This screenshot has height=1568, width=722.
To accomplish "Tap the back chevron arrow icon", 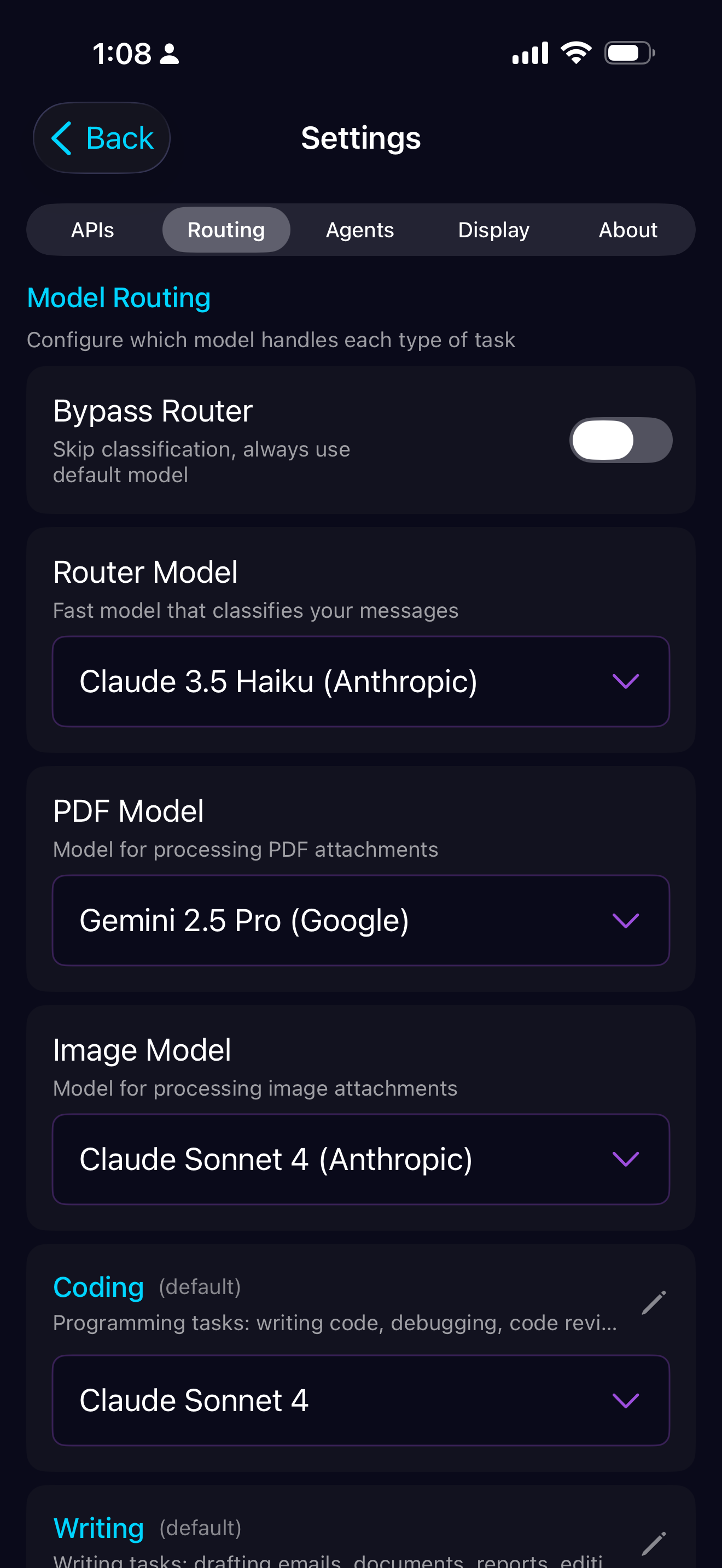I will 63,138.
